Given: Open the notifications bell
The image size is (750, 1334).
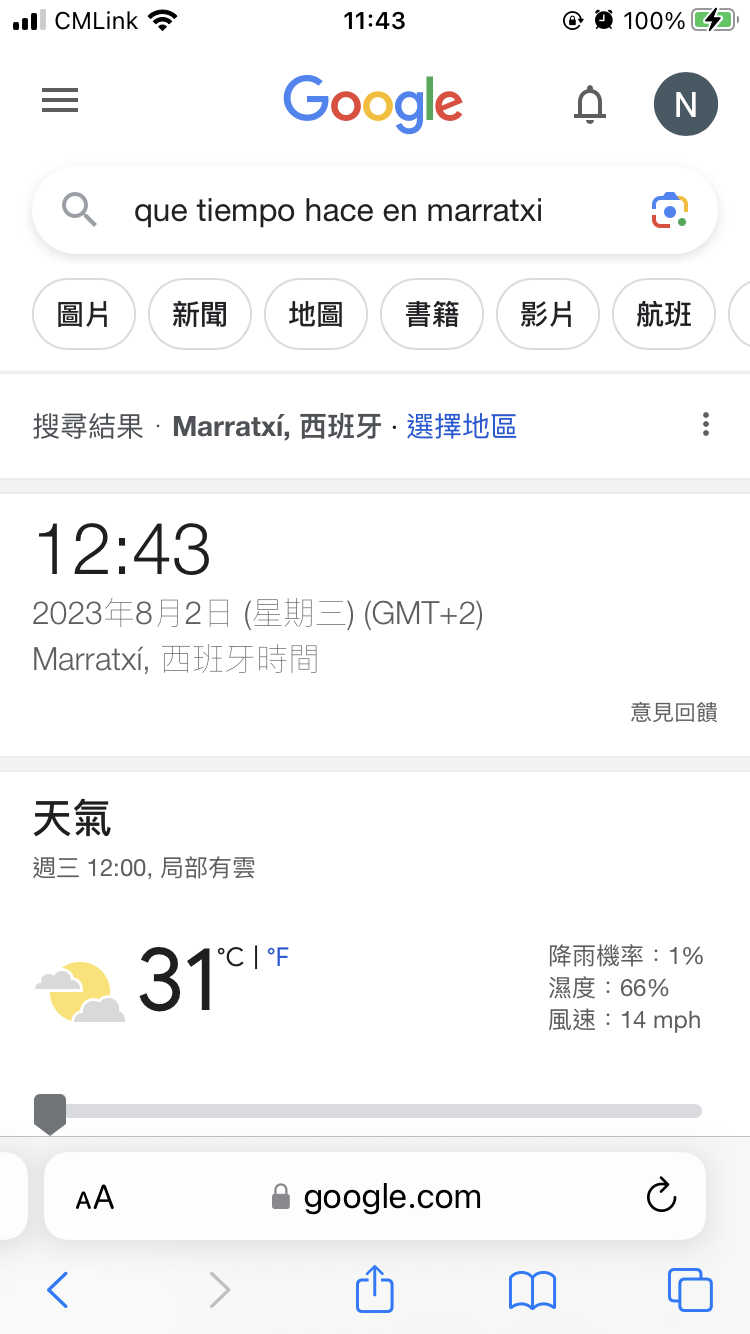Looking at the screenshot, I should (x=590, y=103).
